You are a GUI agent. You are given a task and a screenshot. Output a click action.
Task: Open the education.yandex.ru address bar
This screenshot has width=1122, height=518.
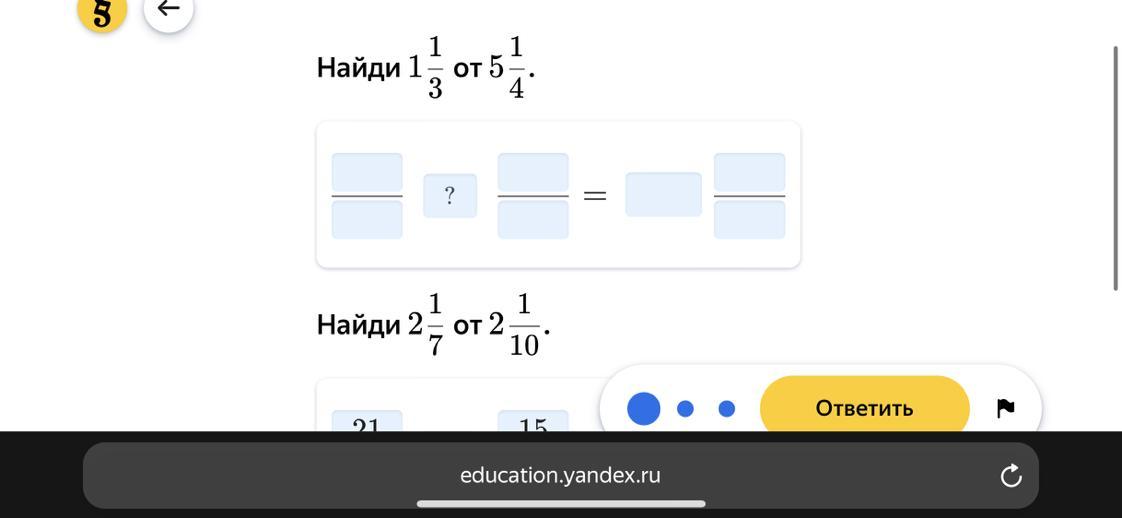pos(560,476)
